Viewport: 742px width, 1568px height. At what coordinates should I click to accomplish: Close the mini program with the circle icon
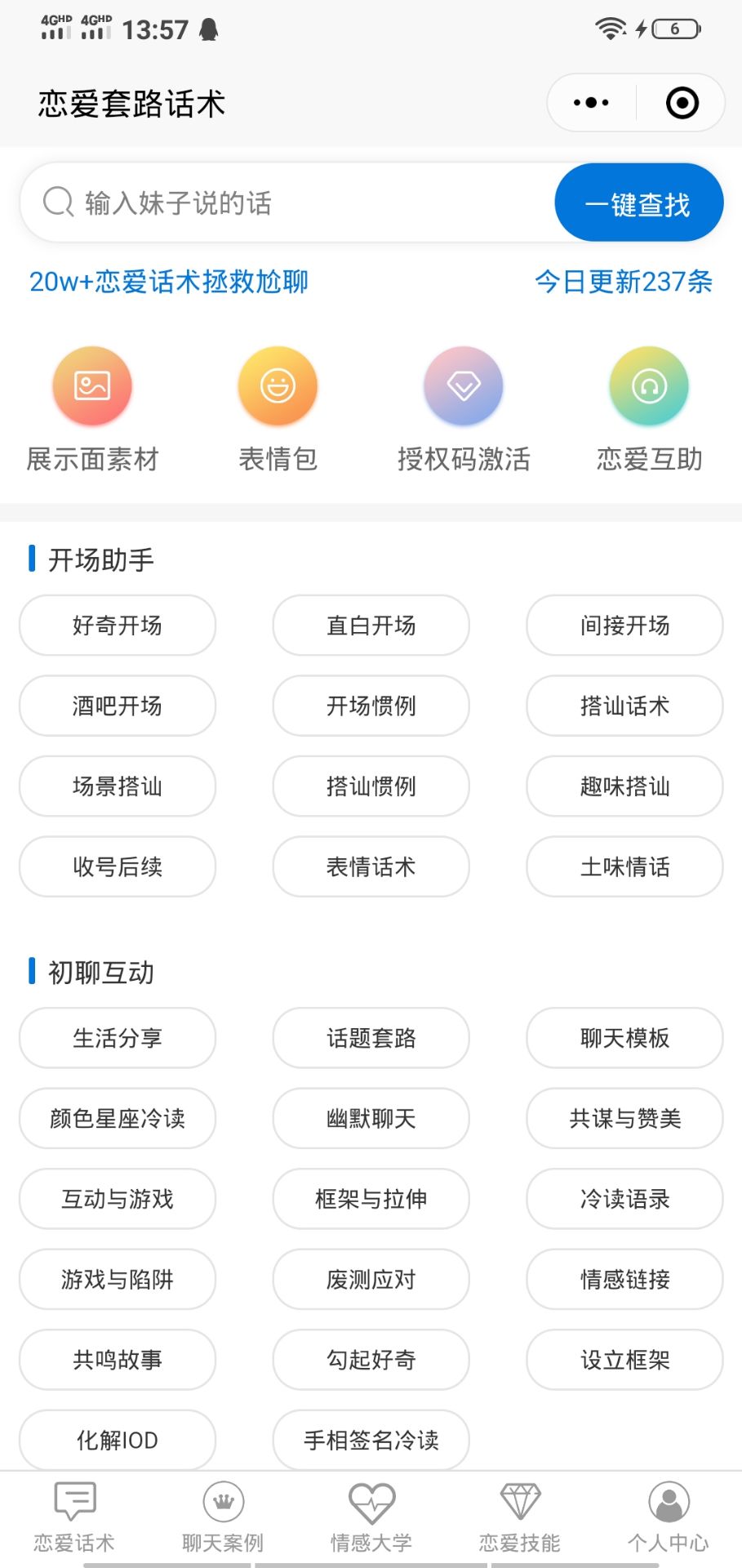(682, 103)
